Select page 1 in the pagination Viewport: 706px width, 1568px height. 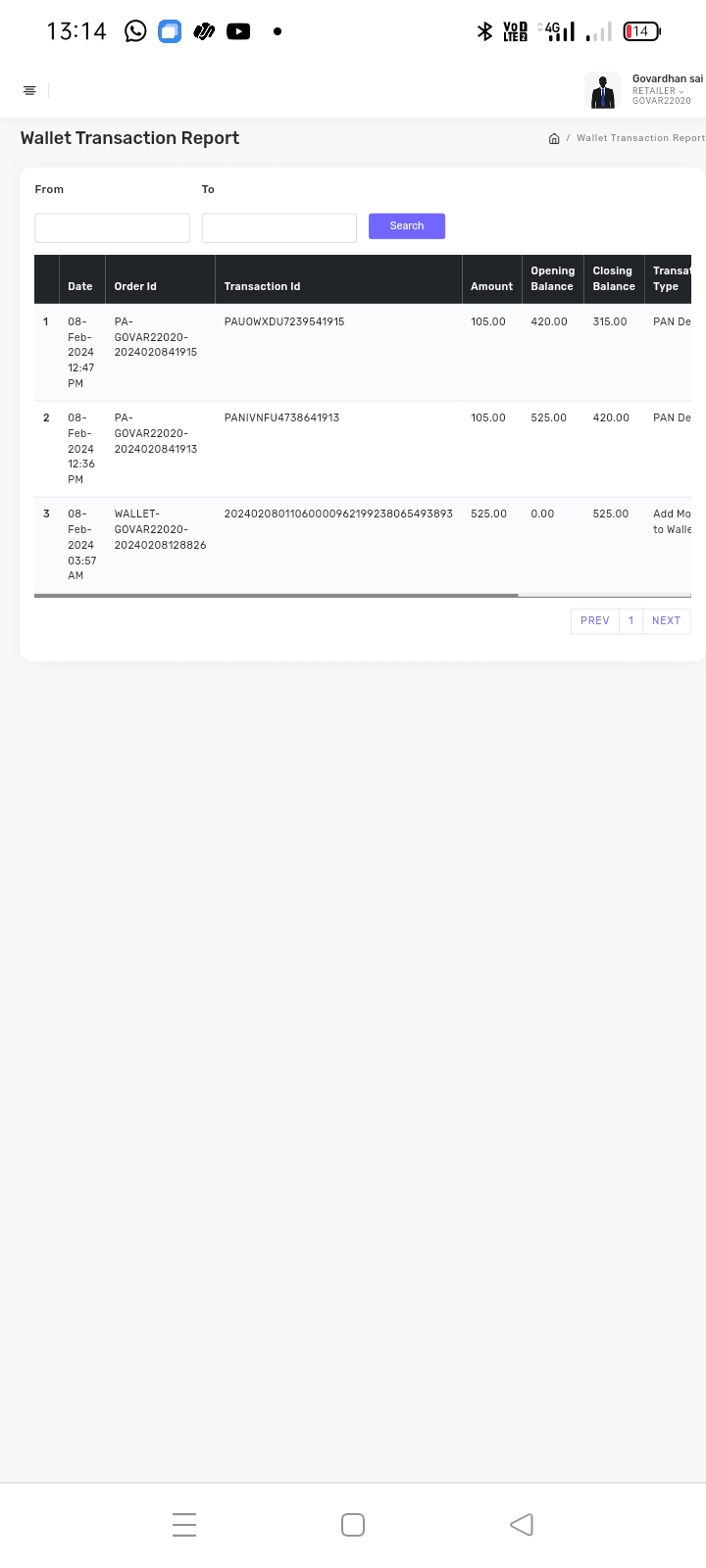coord(630,620)
